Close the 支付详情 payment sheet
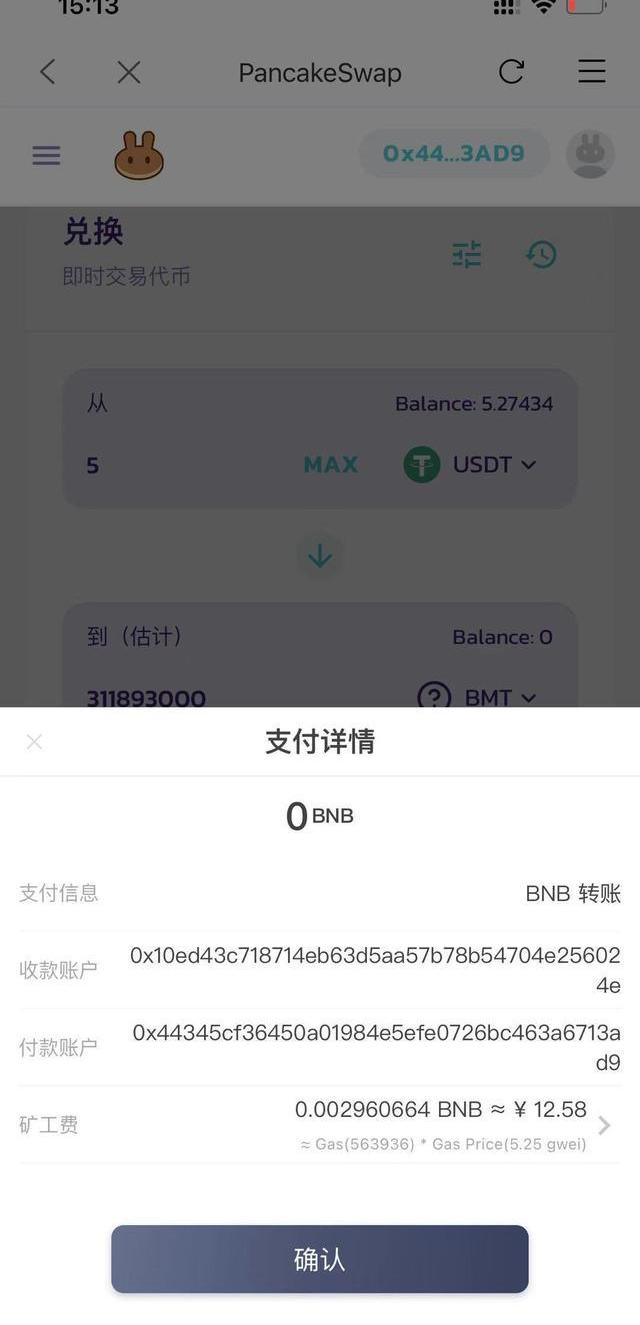 click(34, 742)
